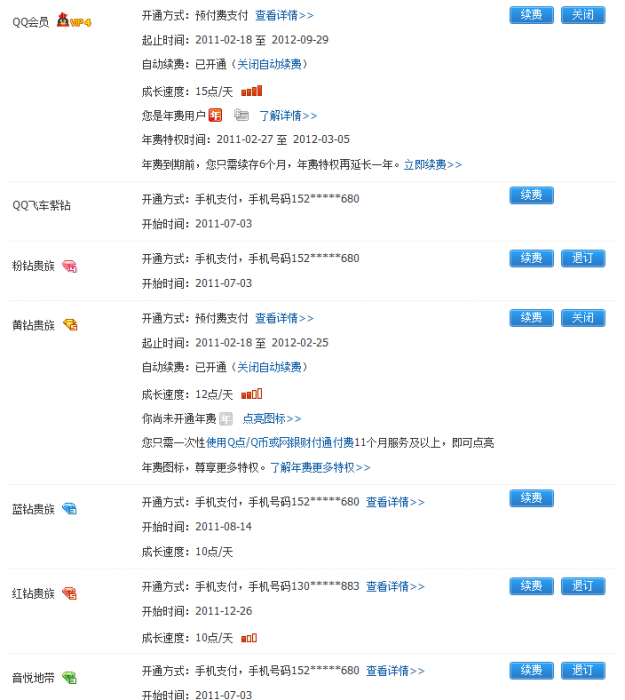Tap 关闭自动续费 link for QQ会员
The height and width of the screenshot is (700, 625).
pos(270,65)
